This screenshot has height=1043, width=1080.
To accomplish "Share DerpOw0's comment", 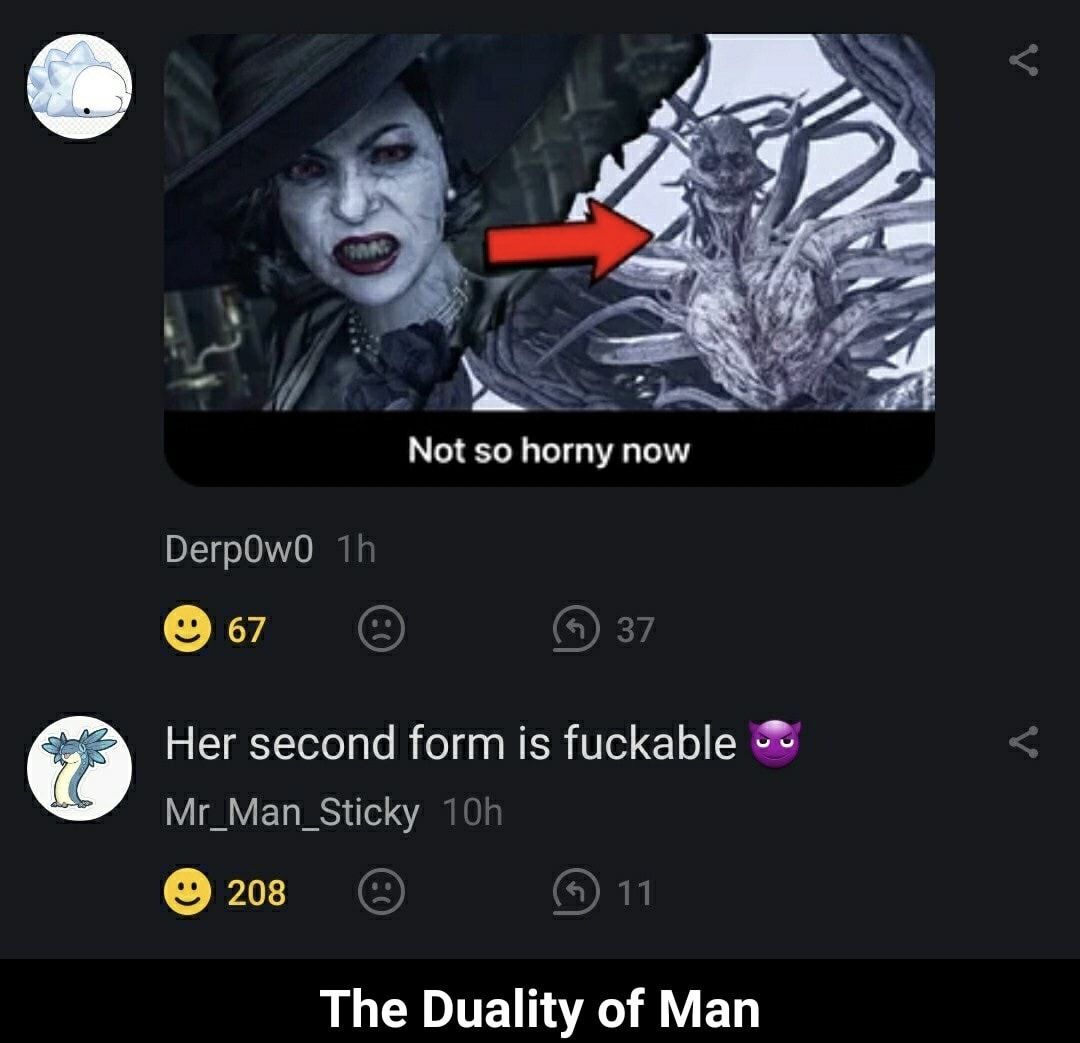I will tap(1023, 61).
